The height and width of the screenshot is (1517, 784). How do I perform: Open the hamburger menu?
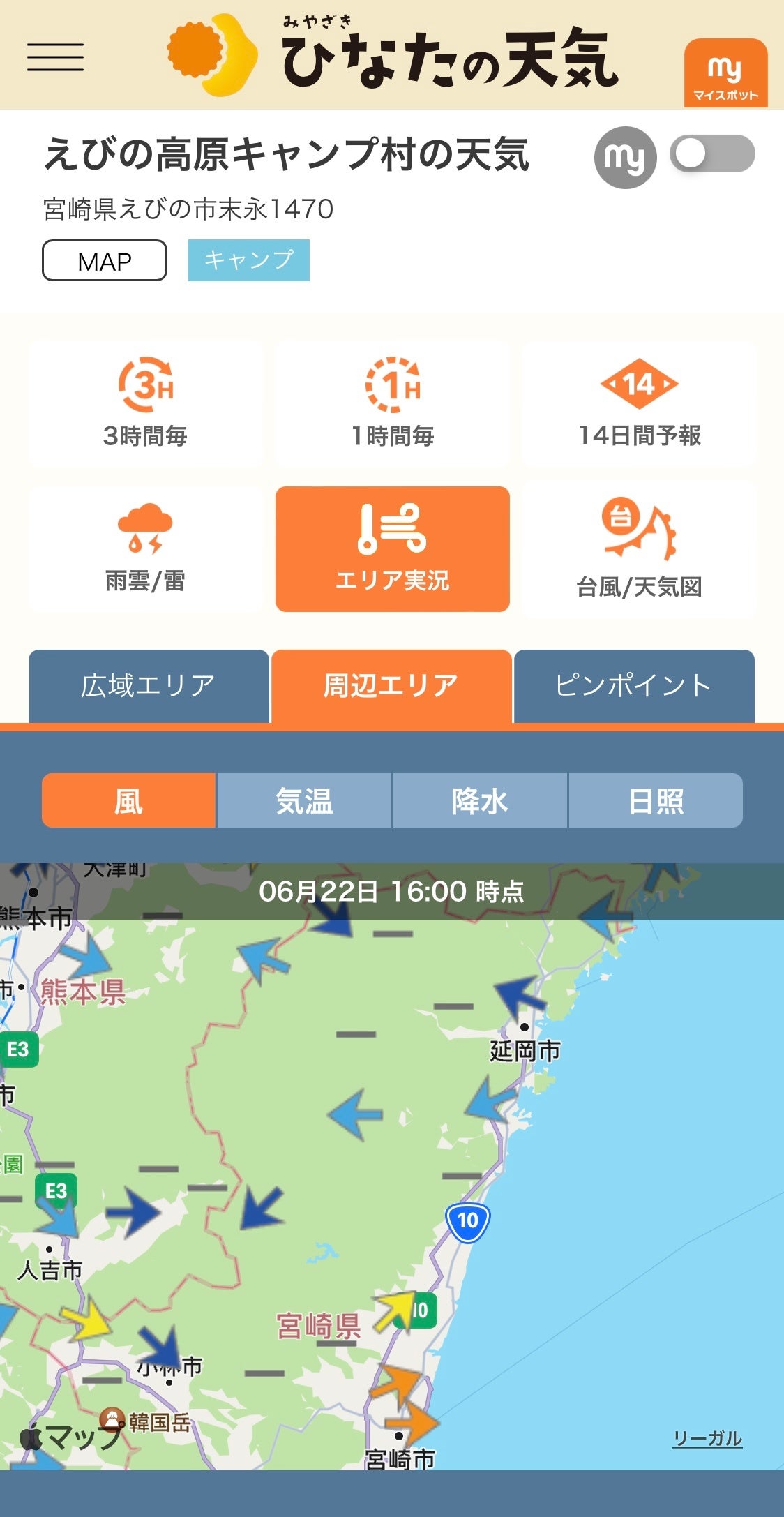(x=56, y=57)
